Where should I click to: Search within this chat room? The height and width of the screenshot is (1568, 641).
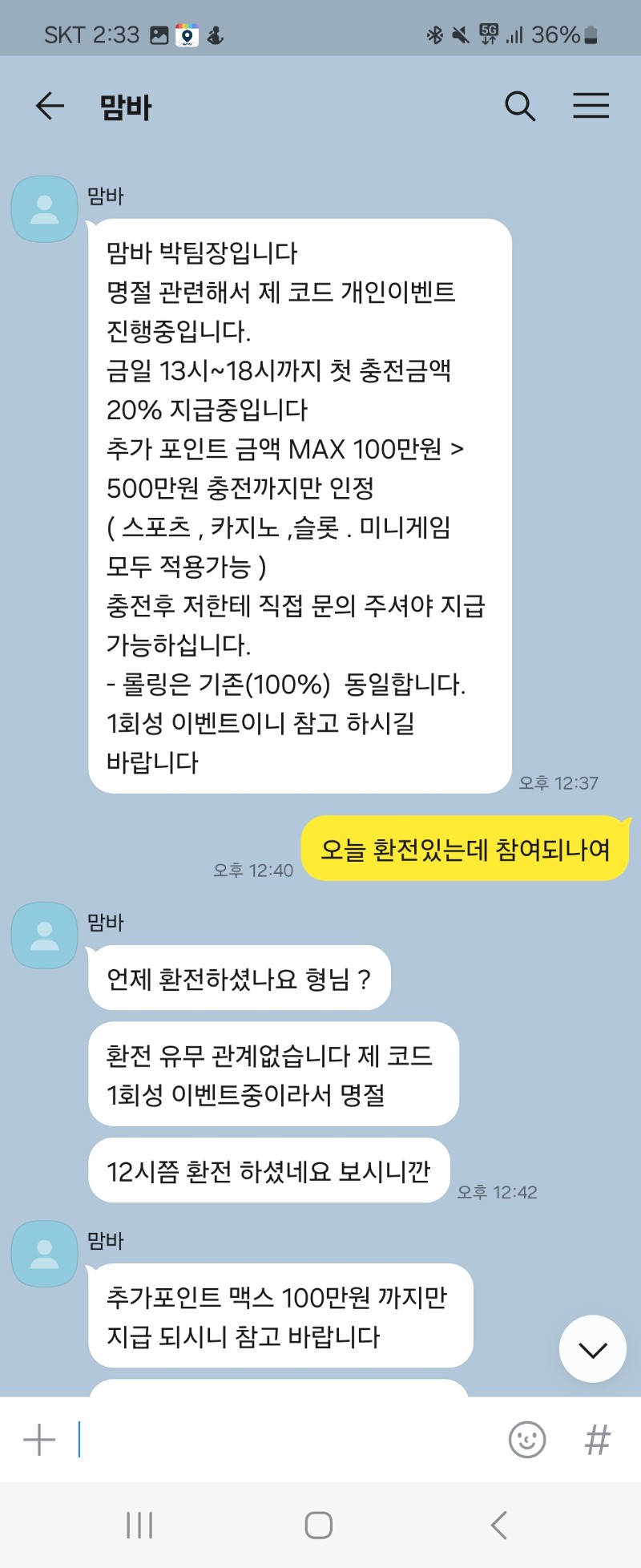tap(520, 106)
